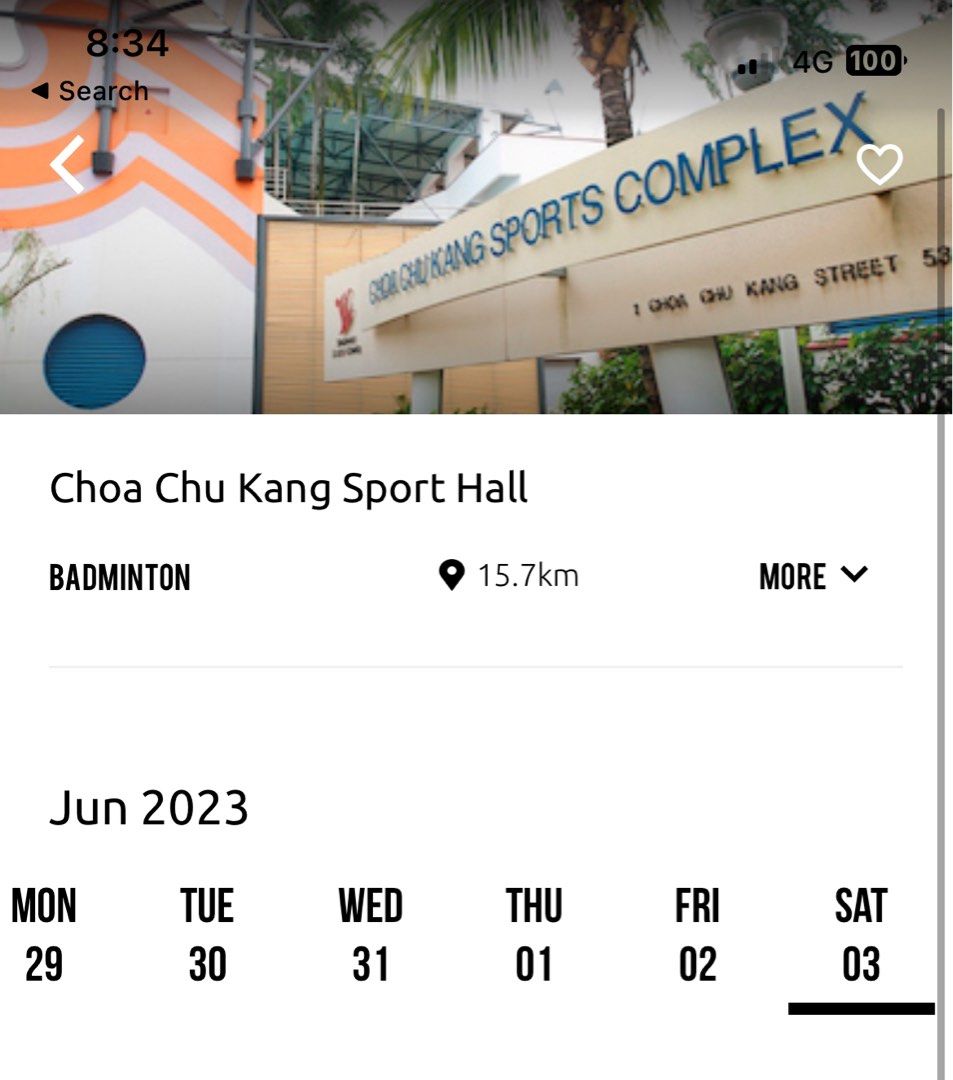The image size is (953, 1080).
Task: Select SAT 03 date tab
Action: pos(862,935)
